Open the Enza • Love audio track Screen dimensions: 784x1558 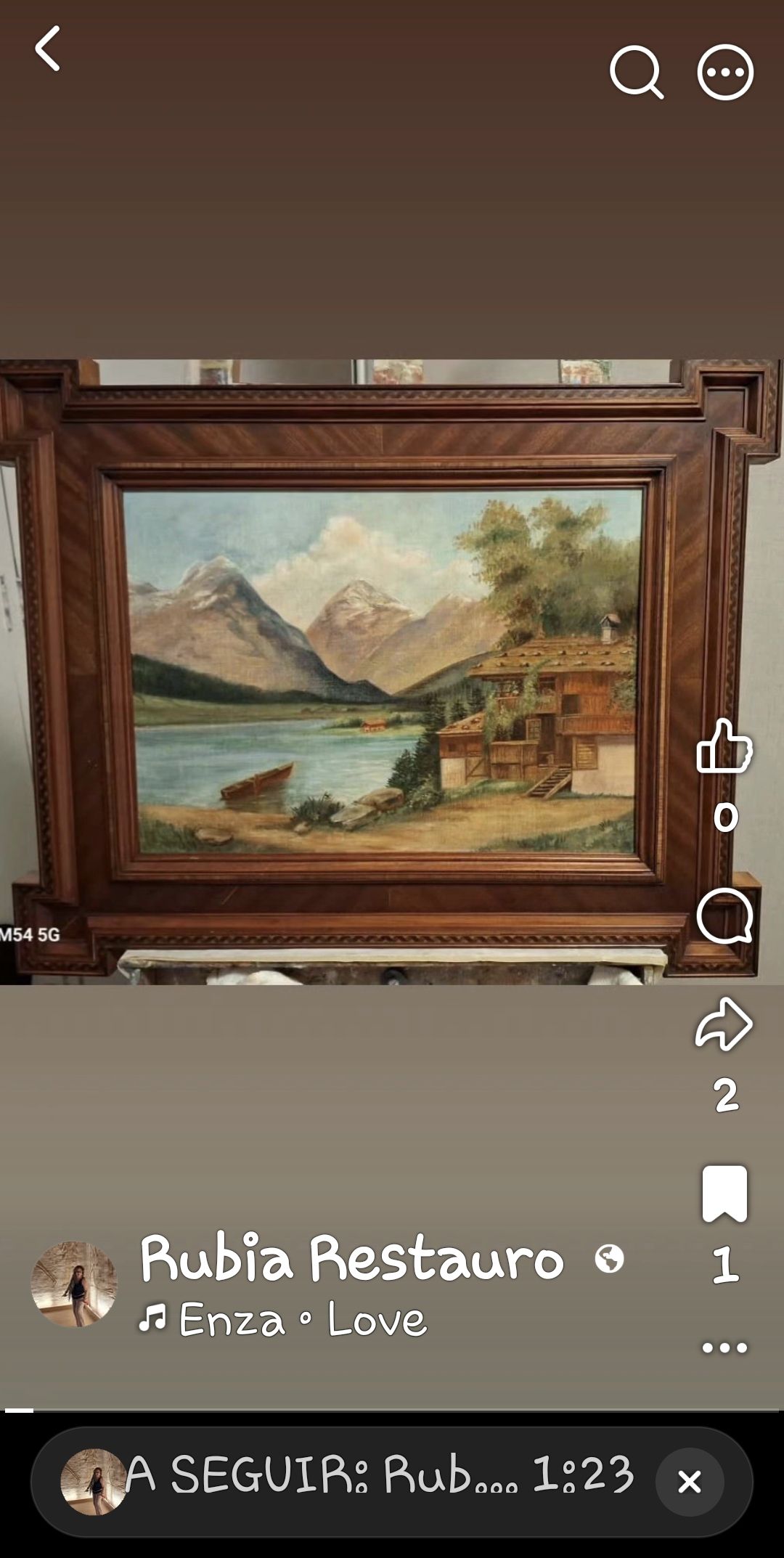coord(283,1319)
